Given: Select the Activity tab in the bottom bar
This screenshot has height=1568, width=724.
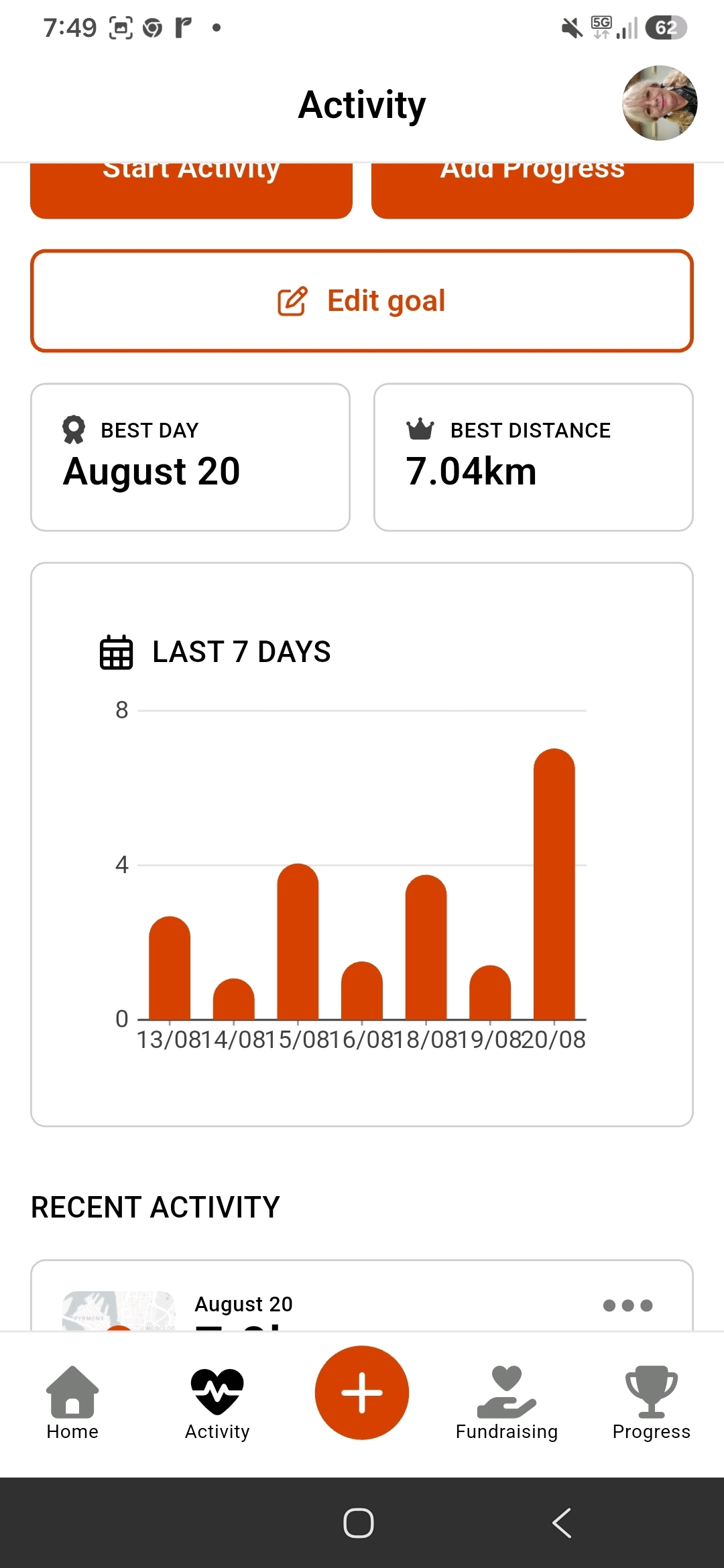Looking at the screenshot, I should click(x=217, y=1403).
